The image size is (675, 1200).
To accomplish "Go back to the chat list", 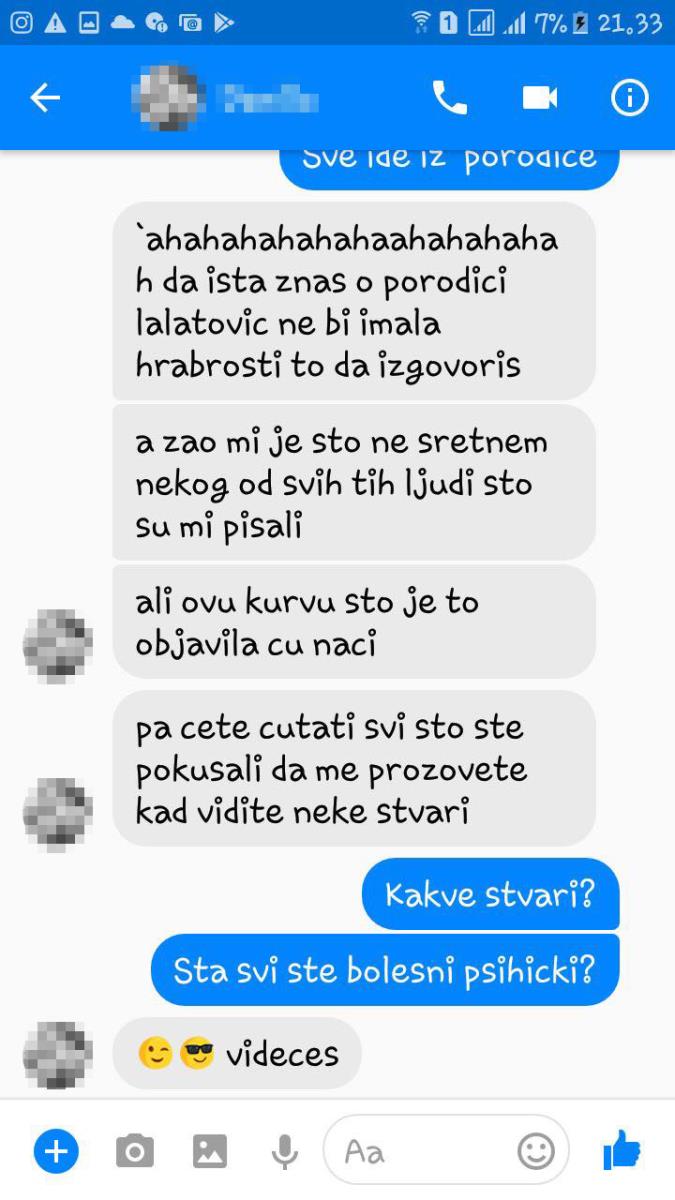I will click(45, 98).
